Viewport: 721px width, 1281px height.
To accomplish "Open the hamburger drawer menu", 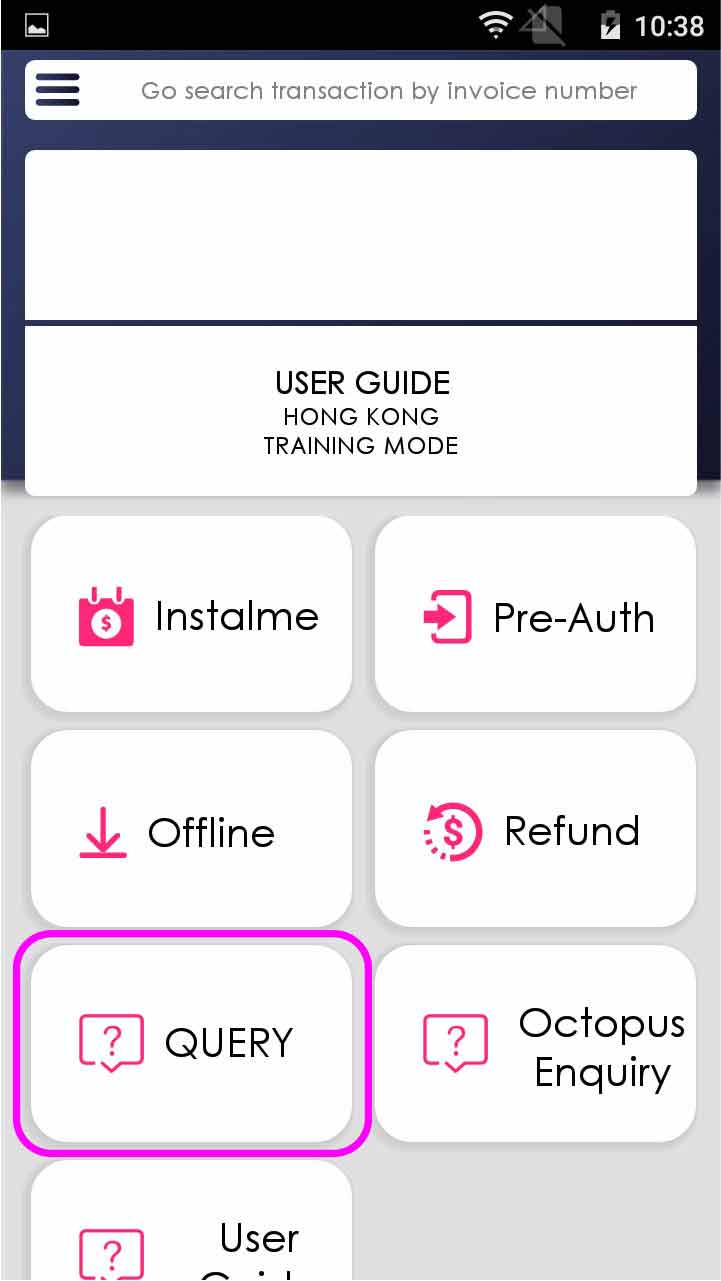I will [x=58, y=91].
